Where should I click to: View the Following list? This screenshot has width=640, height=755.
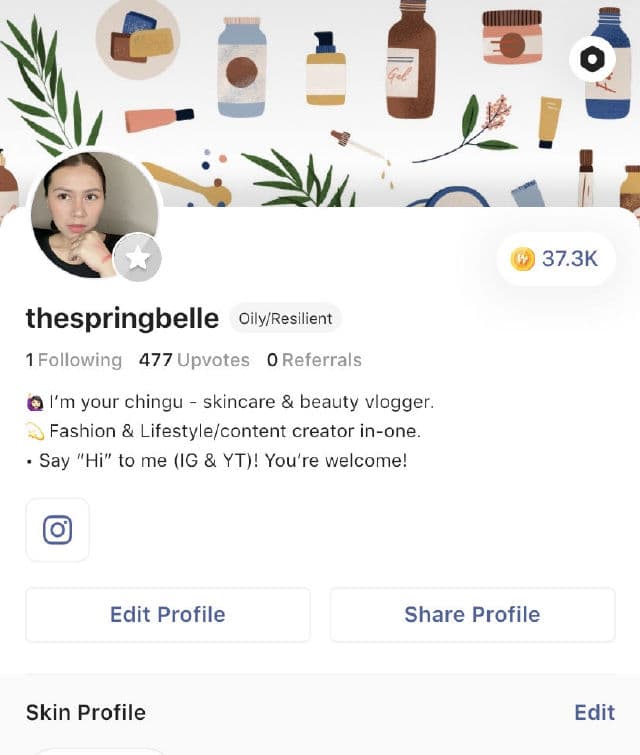coord(74,360)
